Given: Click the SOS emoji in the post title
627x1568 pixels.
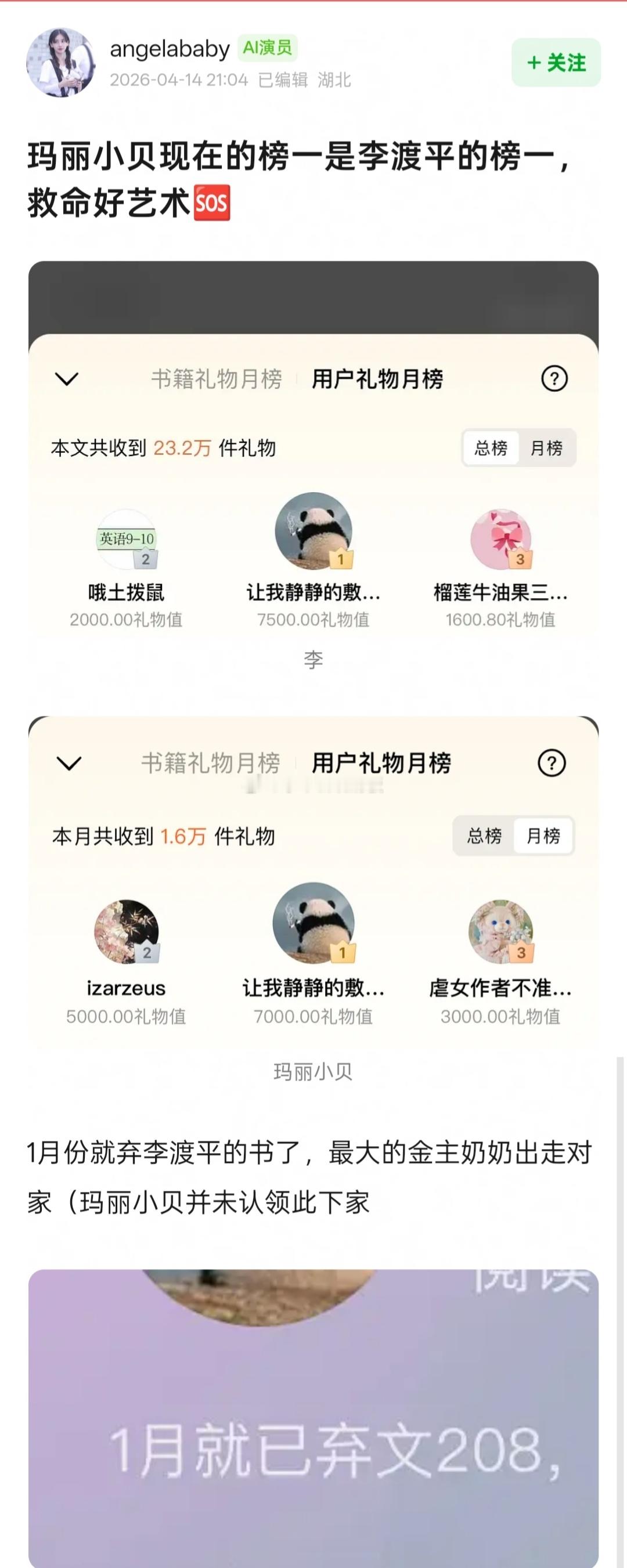Looking at the screenshot, I should (213, 203).
